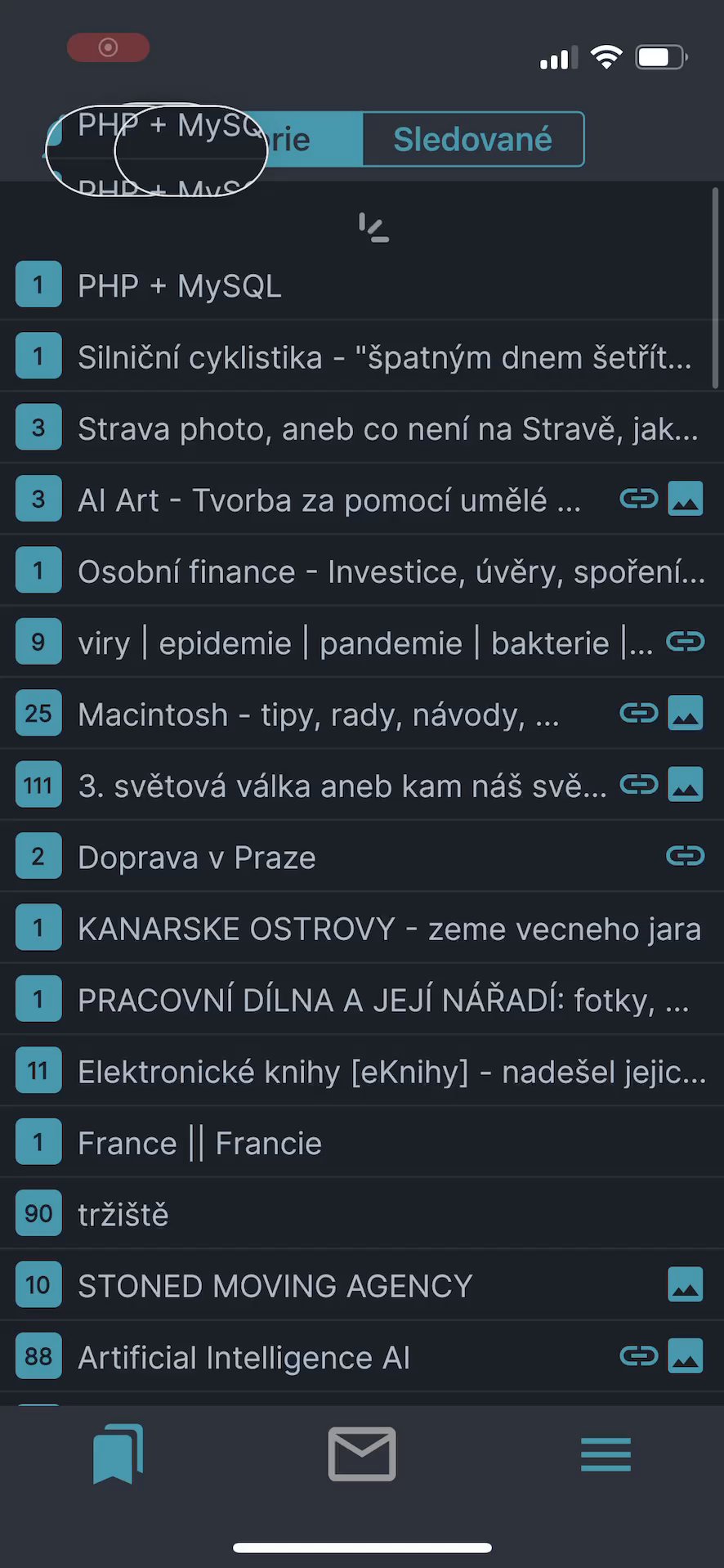Go to the bookmarks tab
This screenshot has height=1568, width=724.
coord(118,1454)
